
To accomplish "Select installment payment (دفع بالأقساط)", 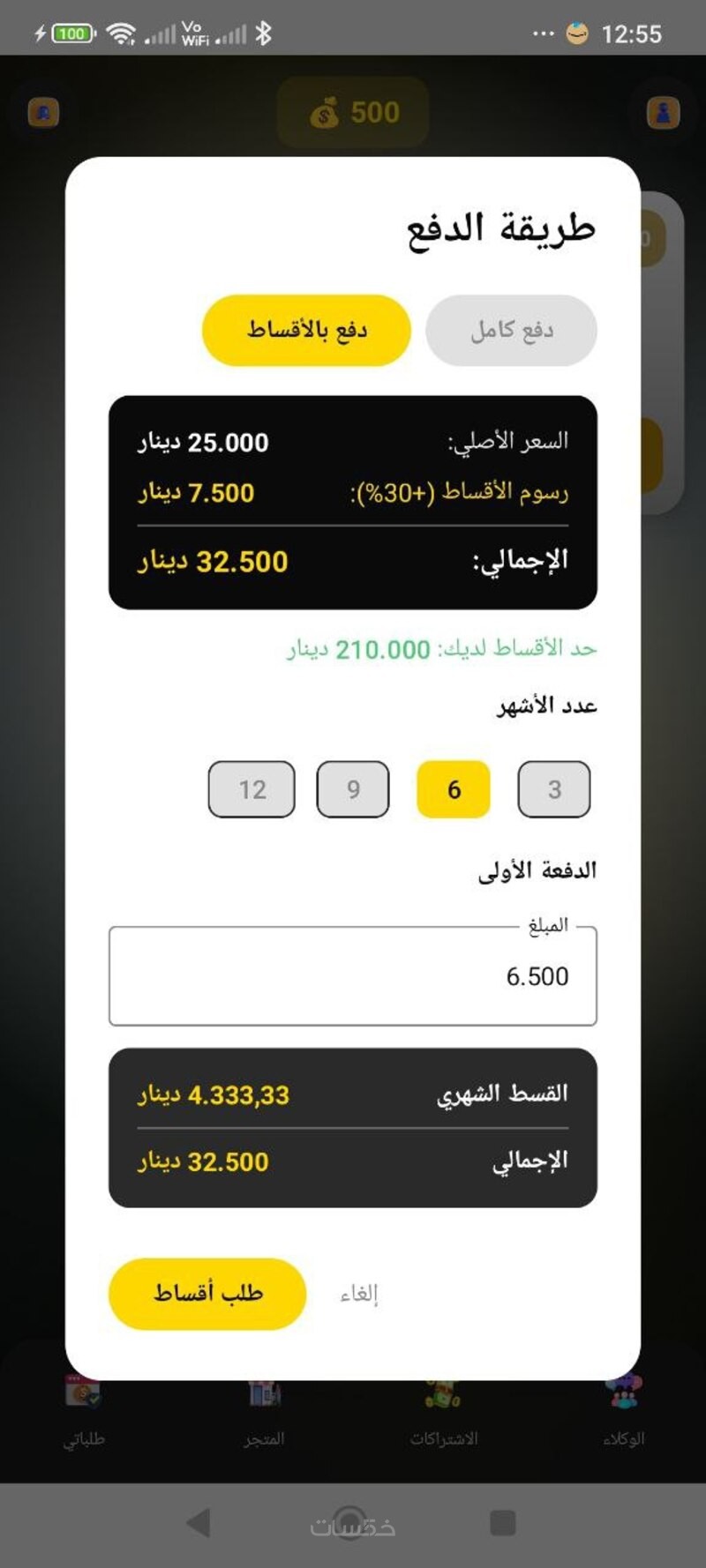I will [x=306, y=331].
